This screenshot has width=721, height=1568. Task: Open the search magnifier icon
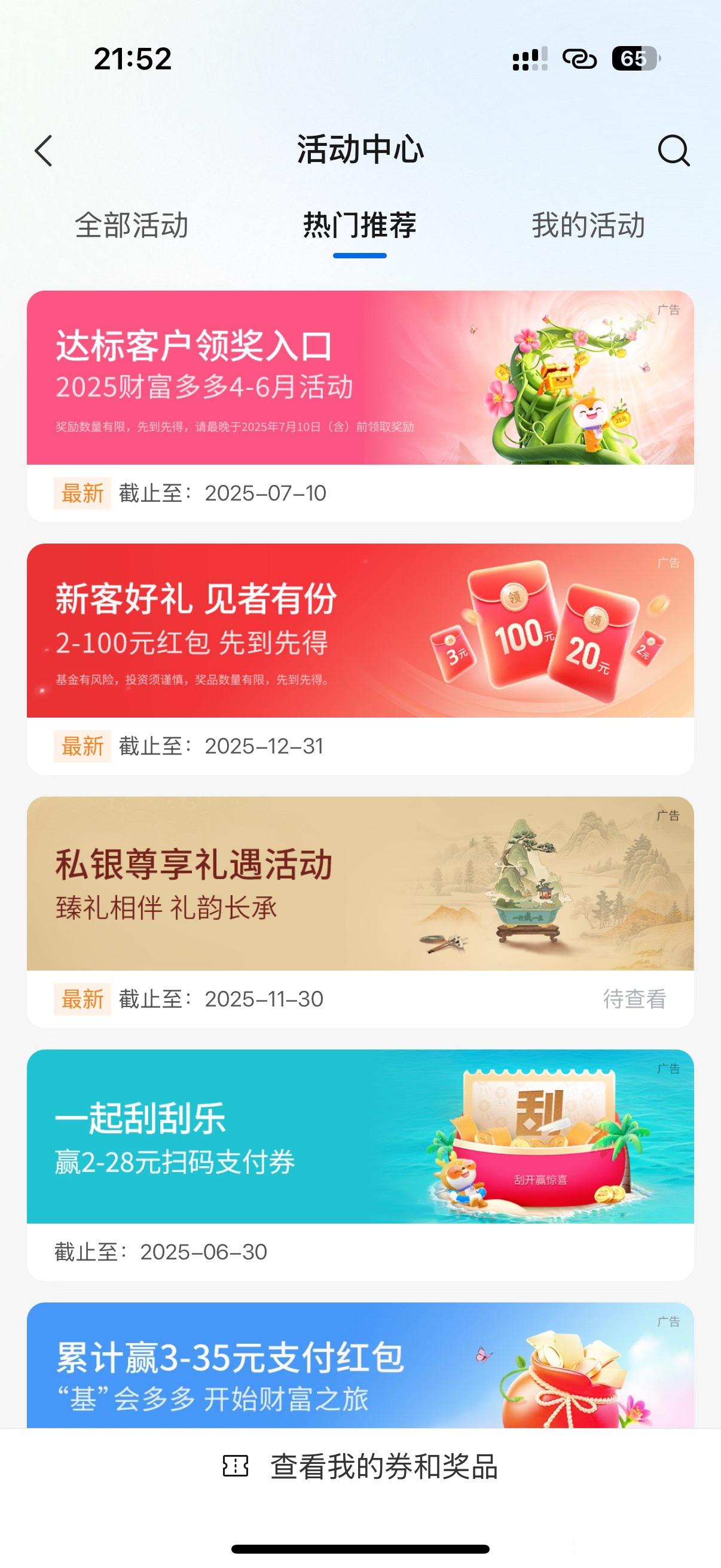pos(673,150)
